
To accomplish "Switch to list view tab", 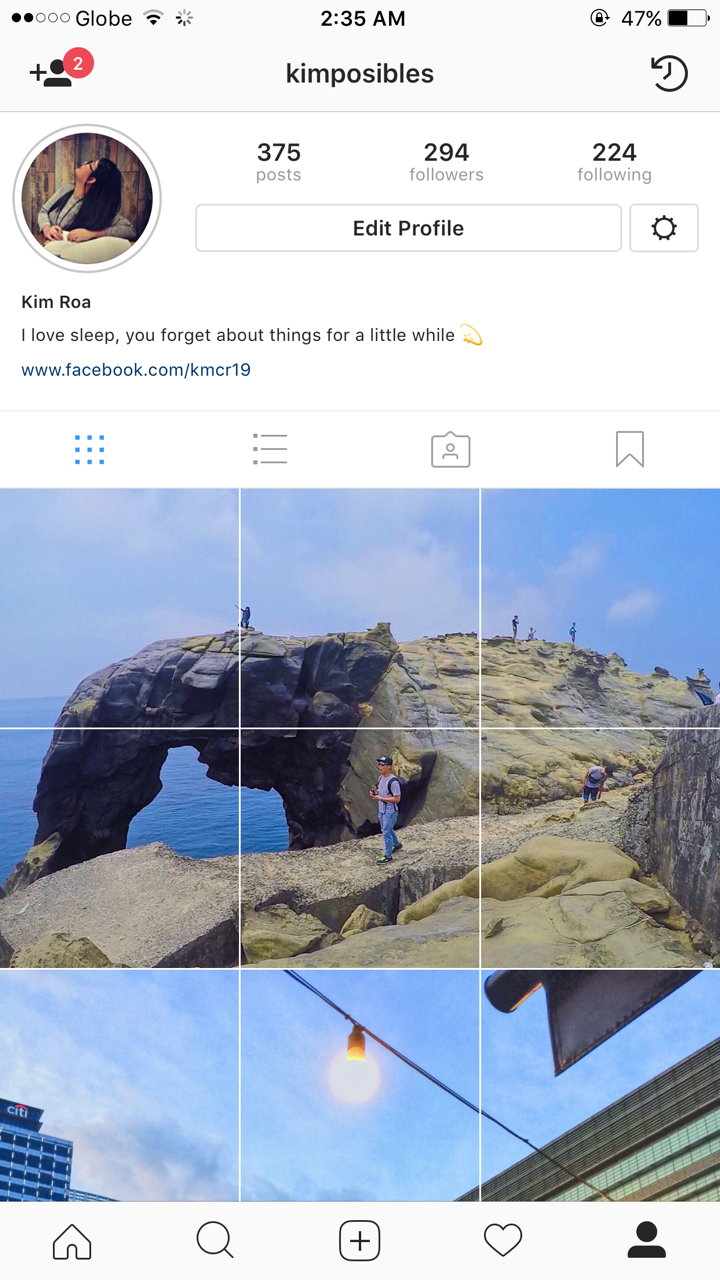I will tap(270, 450).
